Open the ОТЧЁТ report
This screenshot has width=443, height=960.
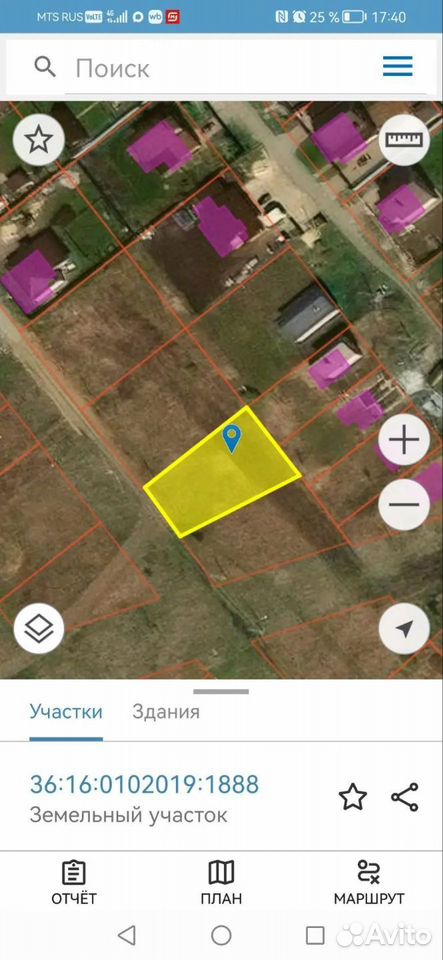73,882
